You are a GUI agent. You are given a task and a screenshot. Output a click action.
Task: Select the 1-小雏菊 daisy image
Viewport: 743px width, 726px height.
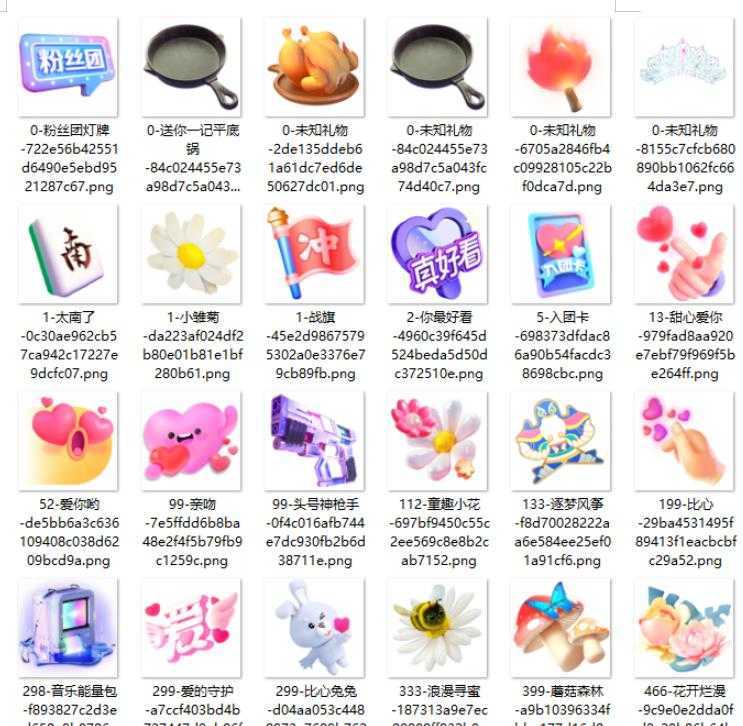pos(193,254)
